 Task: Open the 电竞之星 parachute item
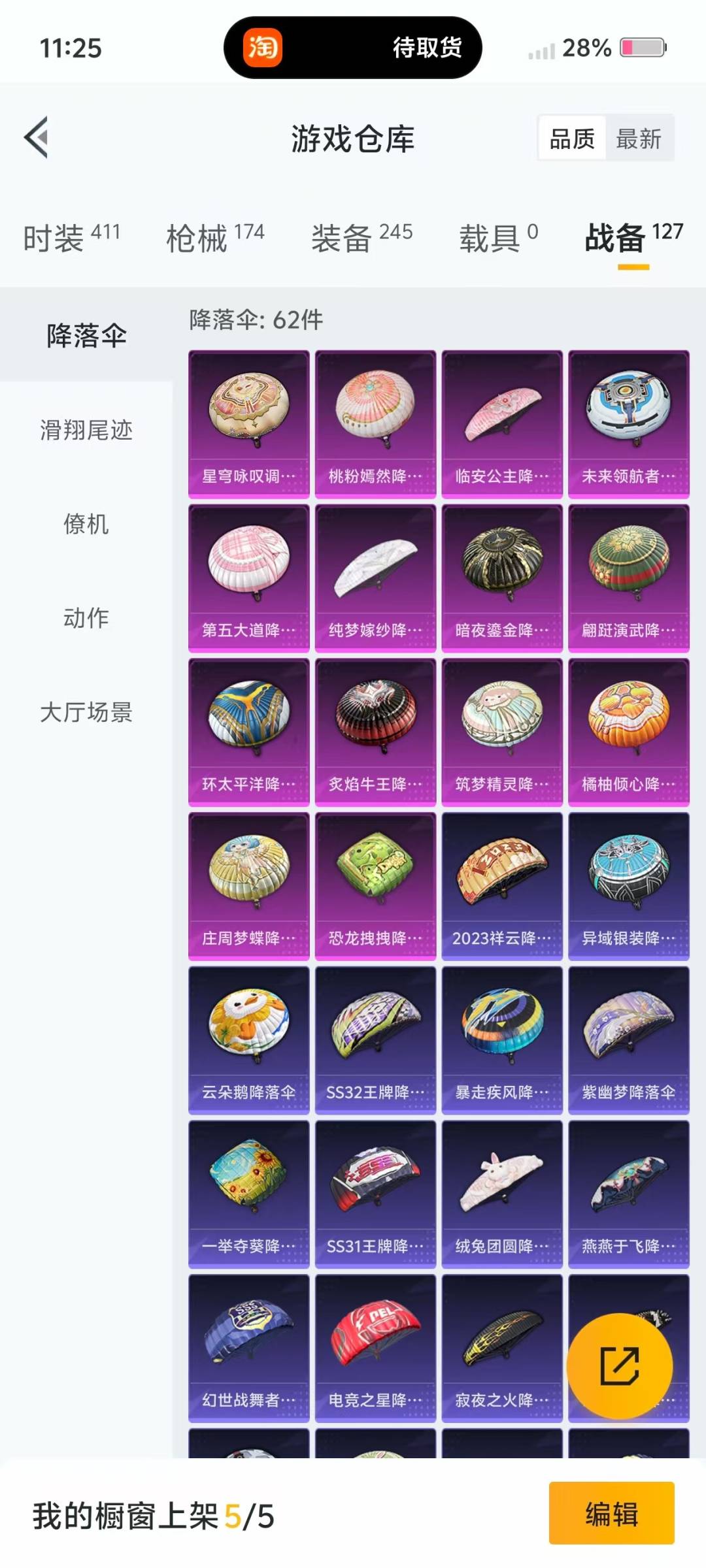pyautogui.click(x=375, y=1348)
